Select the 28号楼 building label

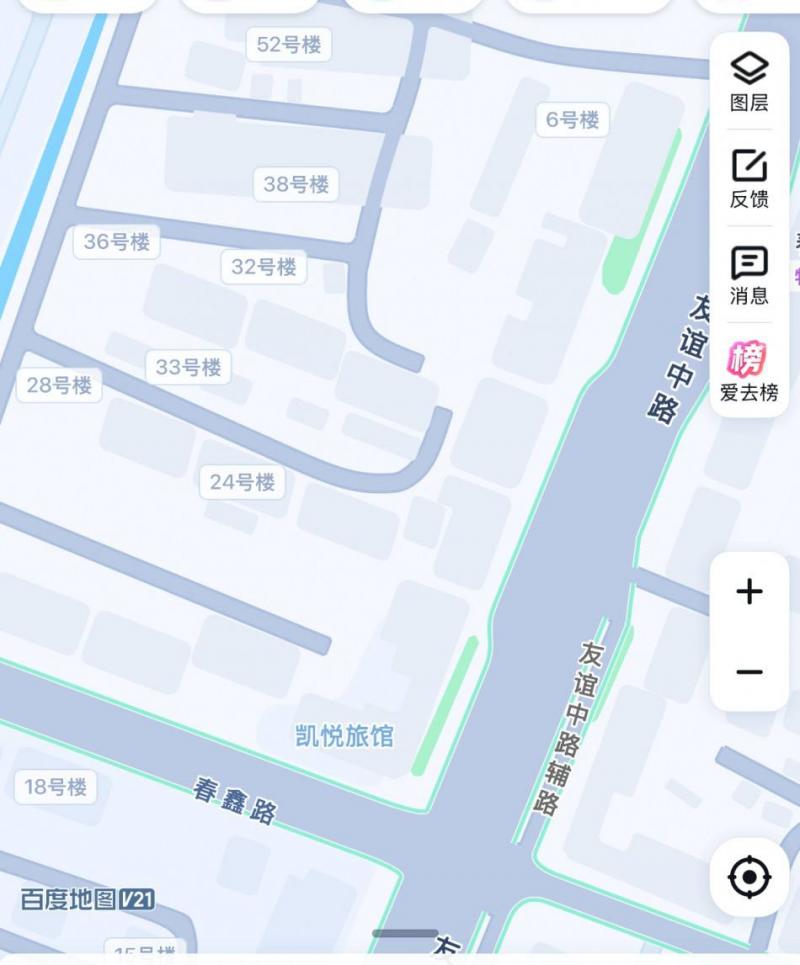[x=58, y=387]
